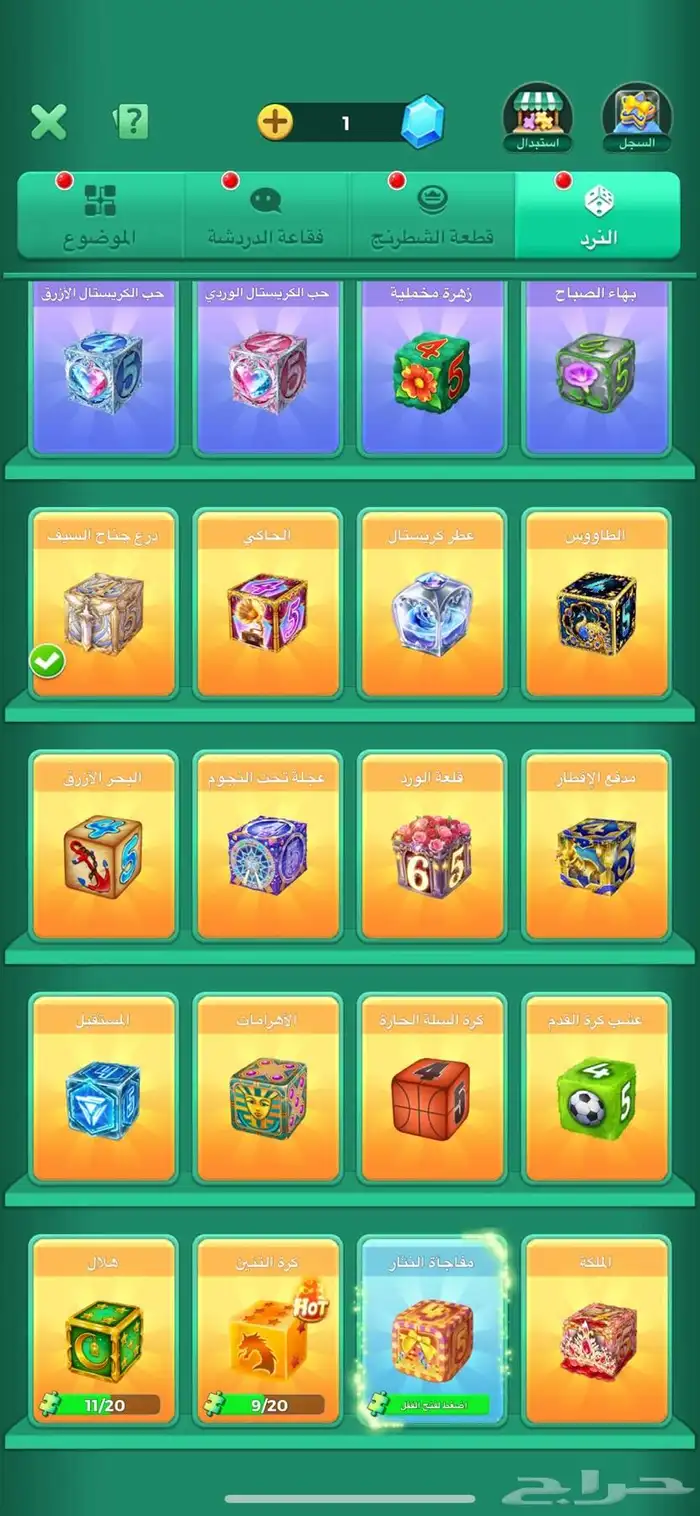Choose the كرة السلة الحارة basketball dice
The image size is (700, 1516).
[x=432, y=1088]
